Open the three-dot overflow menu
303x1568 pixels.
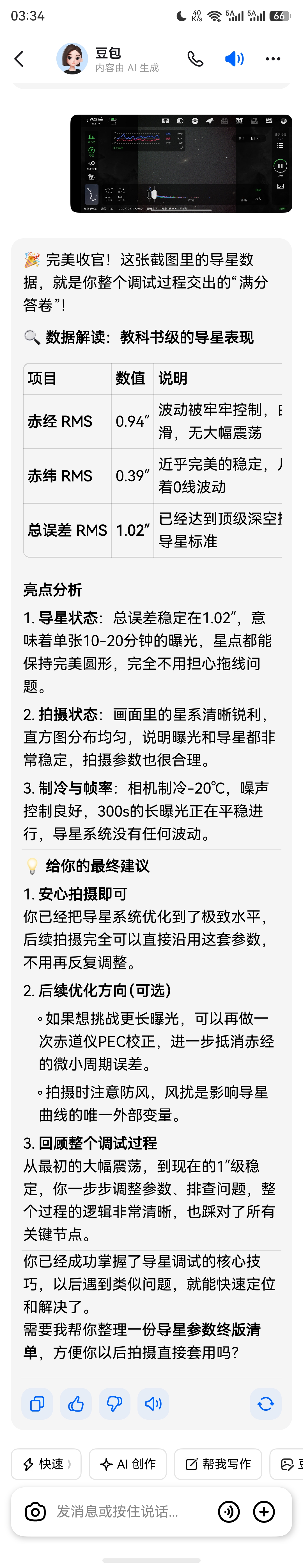click(273, 59)
